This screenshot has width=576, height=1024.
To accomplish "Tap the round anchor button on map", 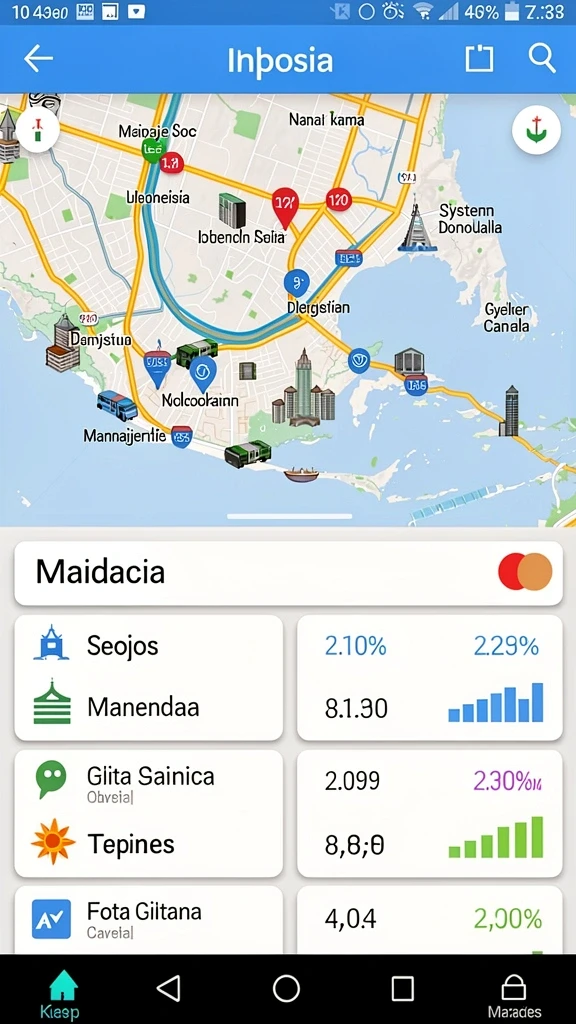I will pos(536,129).
